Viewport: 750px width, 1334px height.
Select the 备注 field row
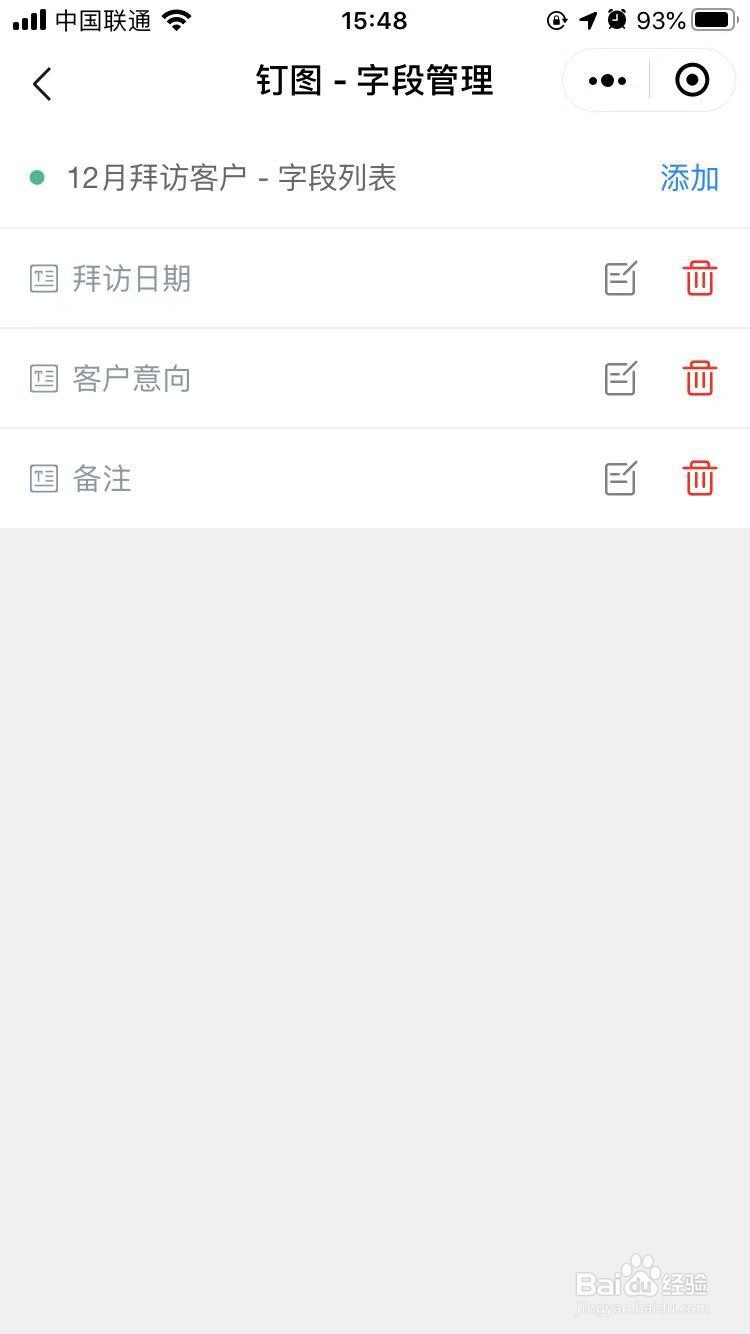(300, 478)
